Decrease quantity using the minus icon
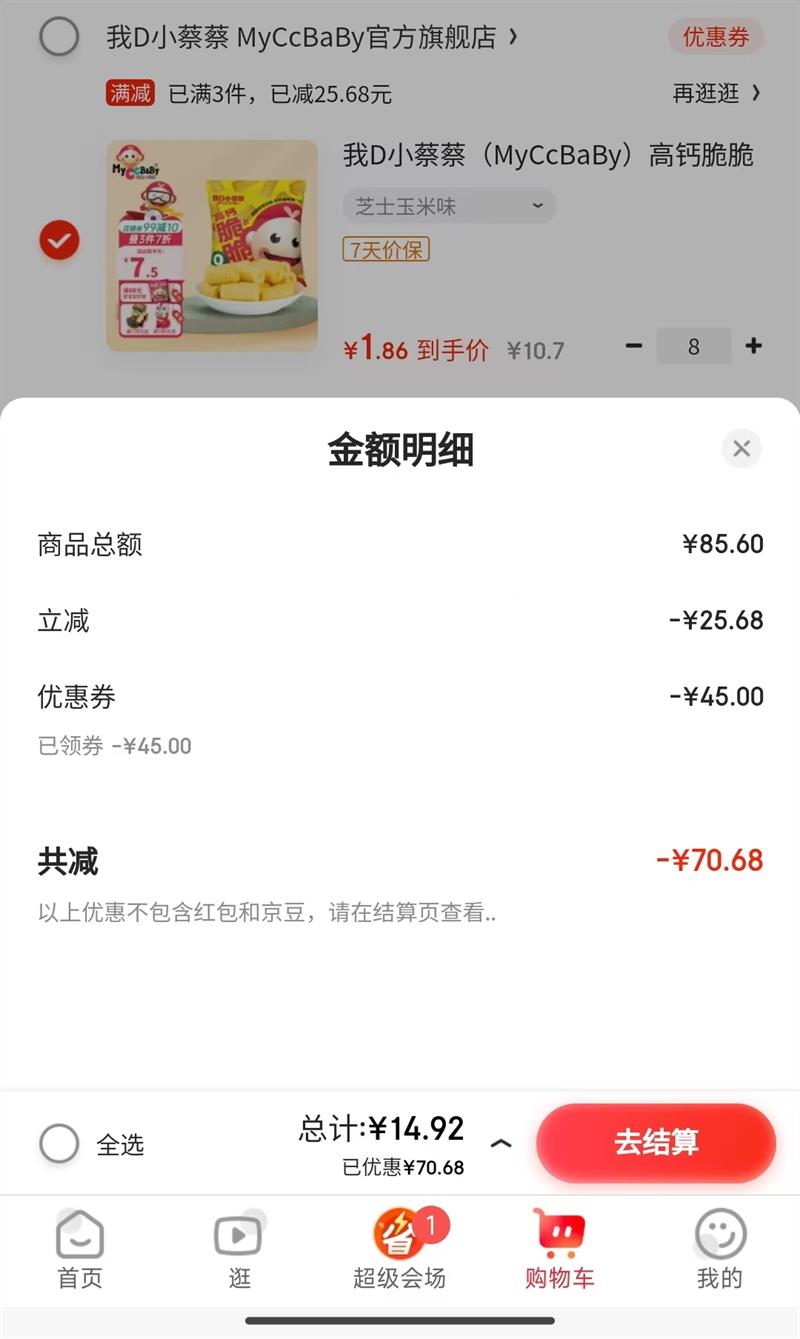This screenshot has width=800, height=1339. pyautogui.click(x=633, y=345)
